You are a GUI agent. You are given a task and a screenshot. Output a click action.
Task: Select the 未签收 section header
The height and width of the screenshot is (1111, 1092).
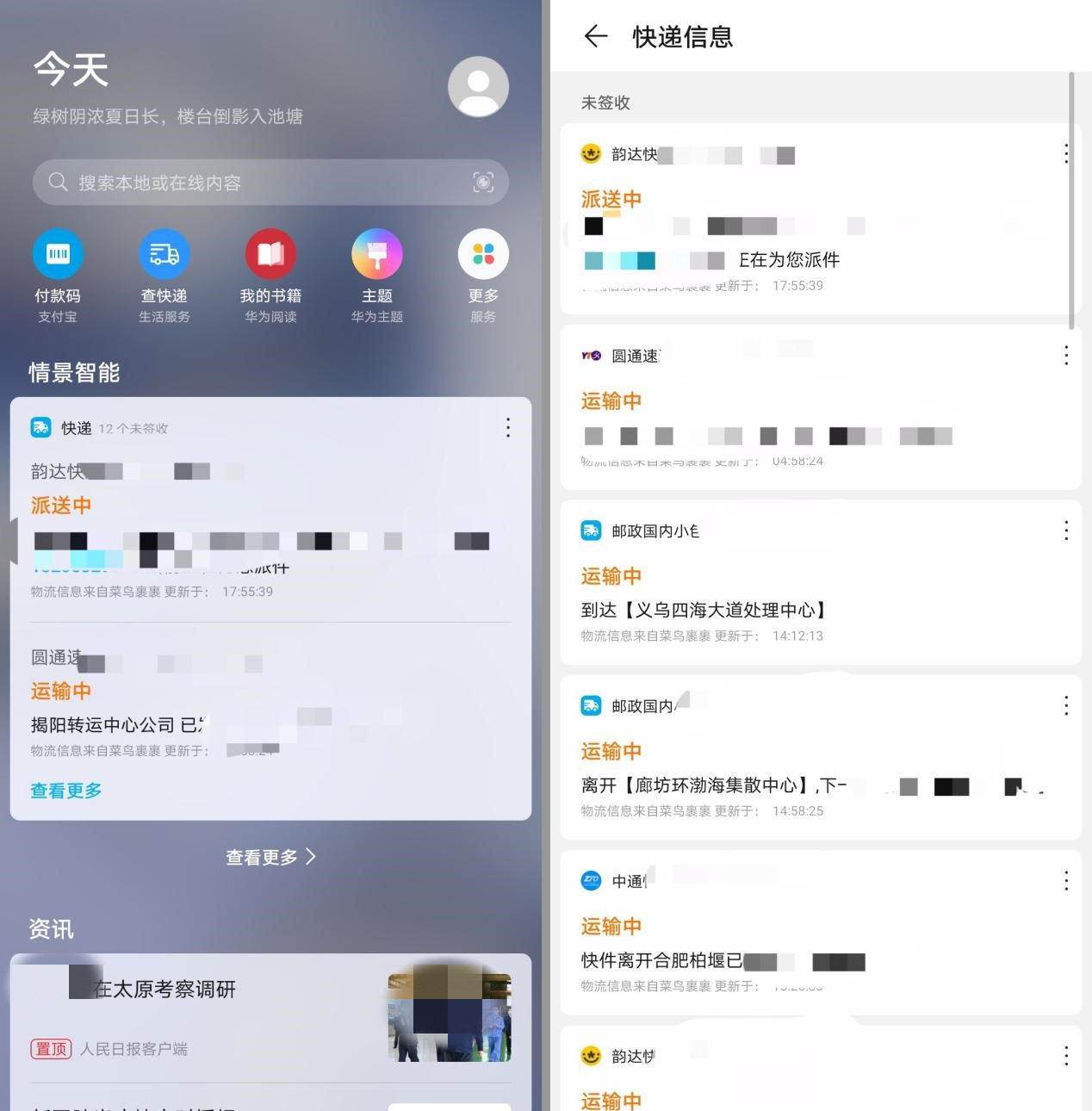(605, 102)
